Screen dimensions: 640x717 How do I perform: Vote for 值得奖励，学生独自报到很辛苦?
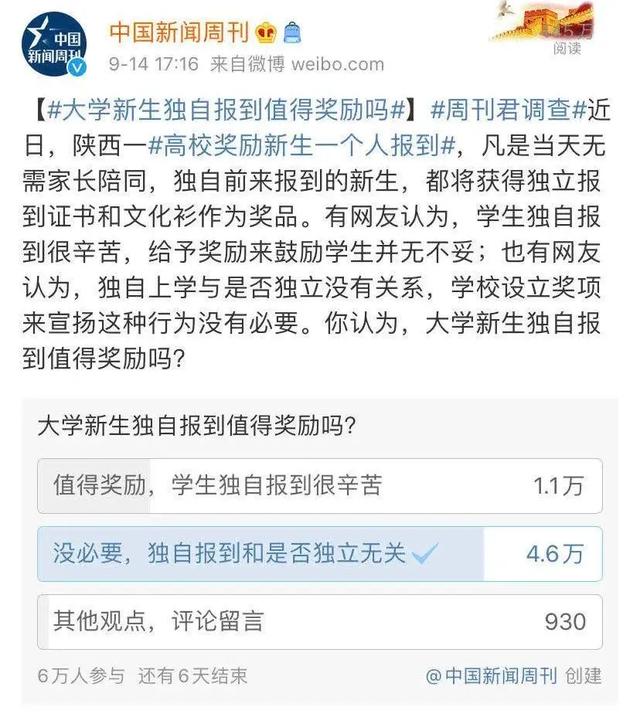(x=319, y=486)
